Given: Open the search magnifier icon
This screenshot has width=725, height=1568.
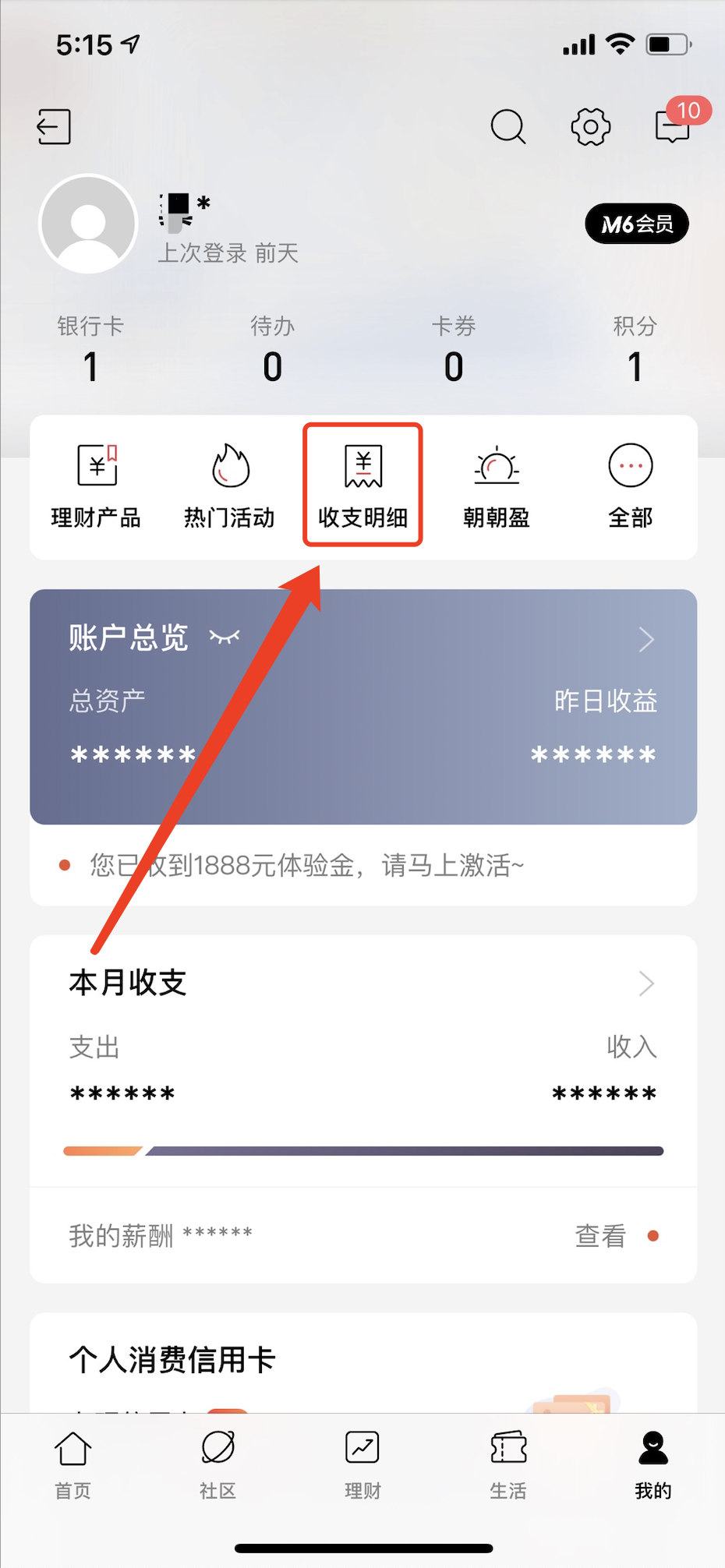Looking at the screenshot, I should click(x=508, y=126).
